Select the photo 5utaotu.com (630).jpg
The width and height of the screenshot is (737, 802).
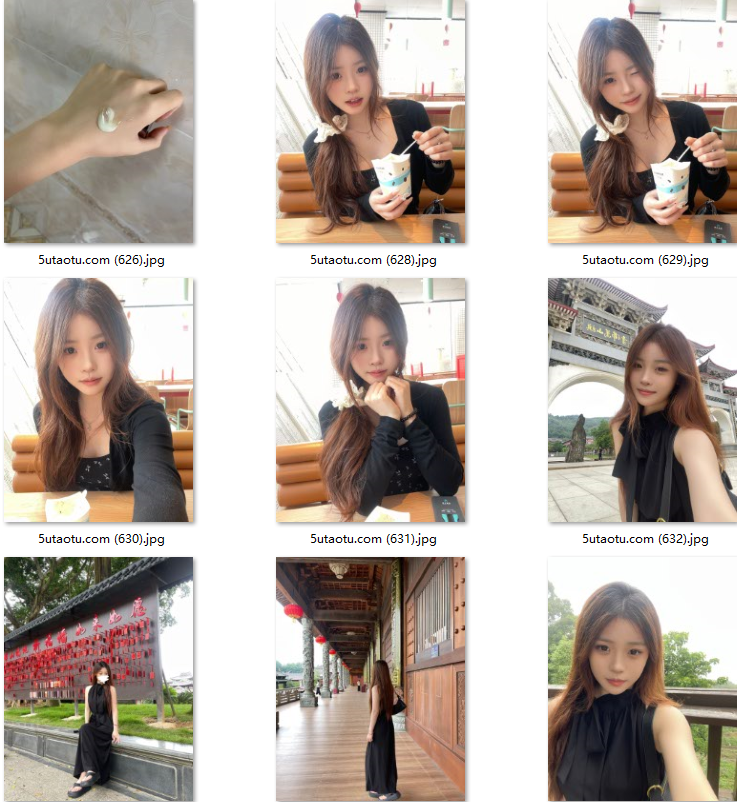(98, 400)
